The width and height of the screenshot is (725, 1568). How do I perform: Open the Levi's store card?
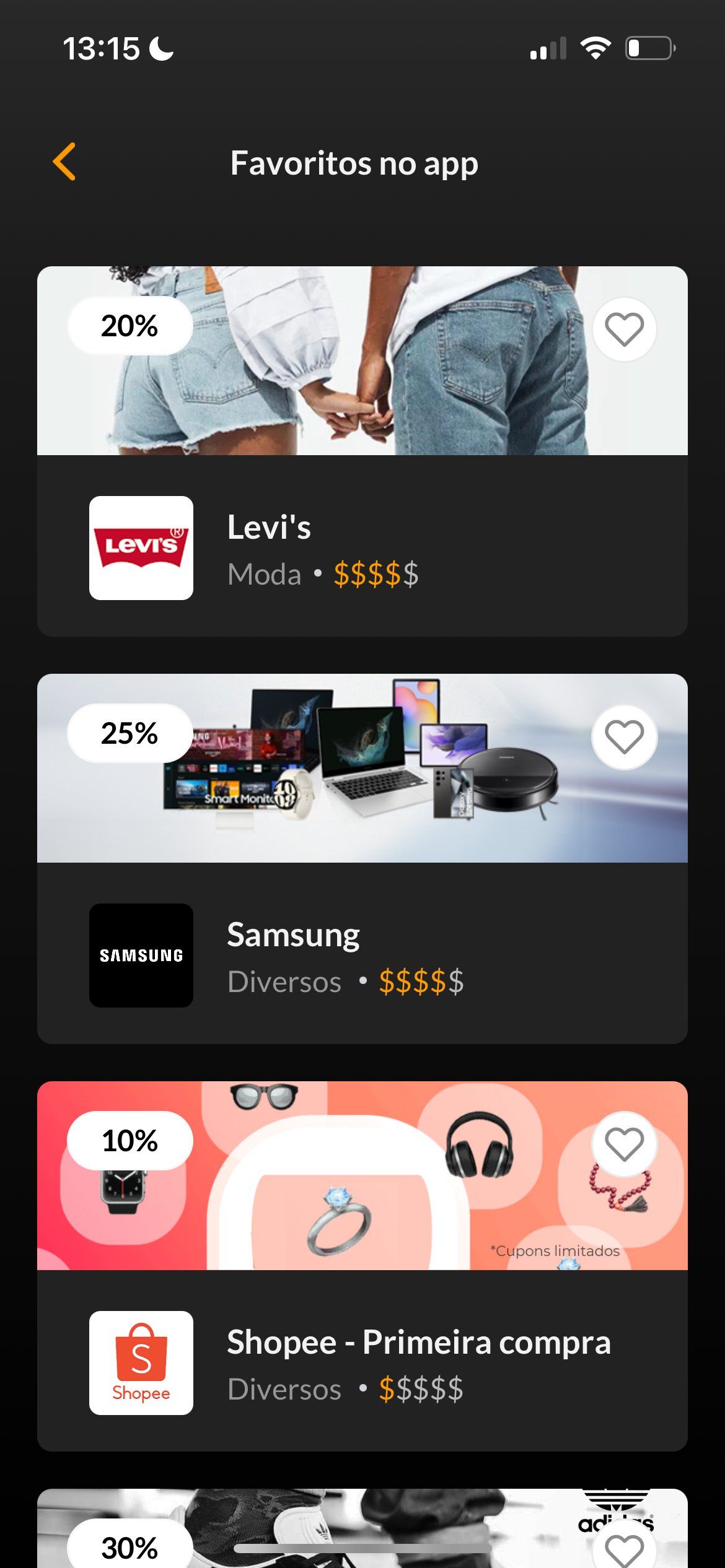click(x=362, y=546)
